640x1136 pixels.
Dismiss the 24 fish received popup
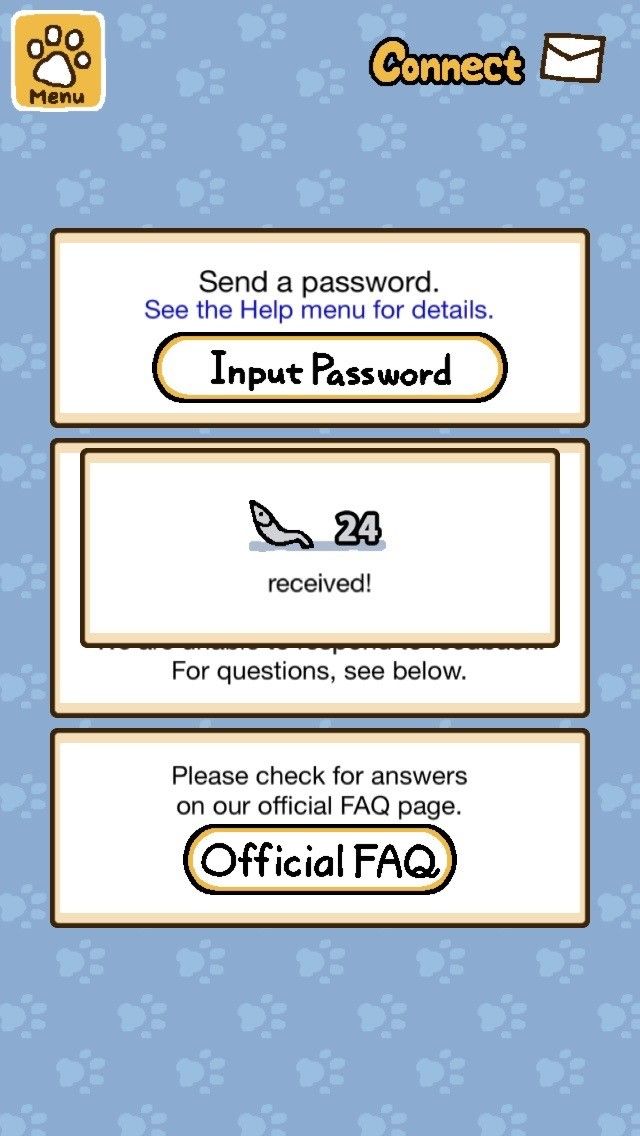pos(319,548)
